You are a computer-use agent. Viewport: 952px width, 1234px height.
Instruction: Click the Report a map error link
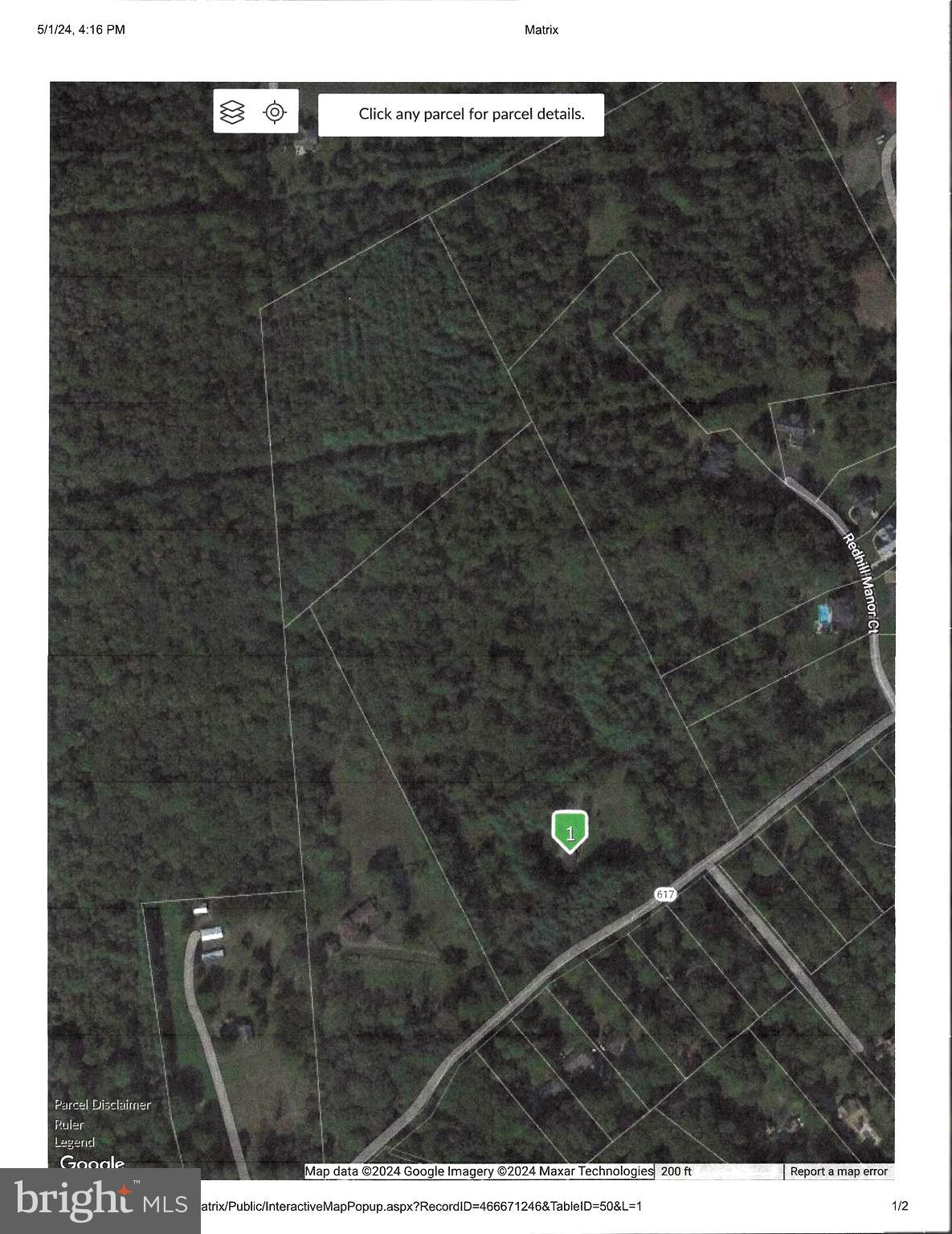click(839, 1171)
